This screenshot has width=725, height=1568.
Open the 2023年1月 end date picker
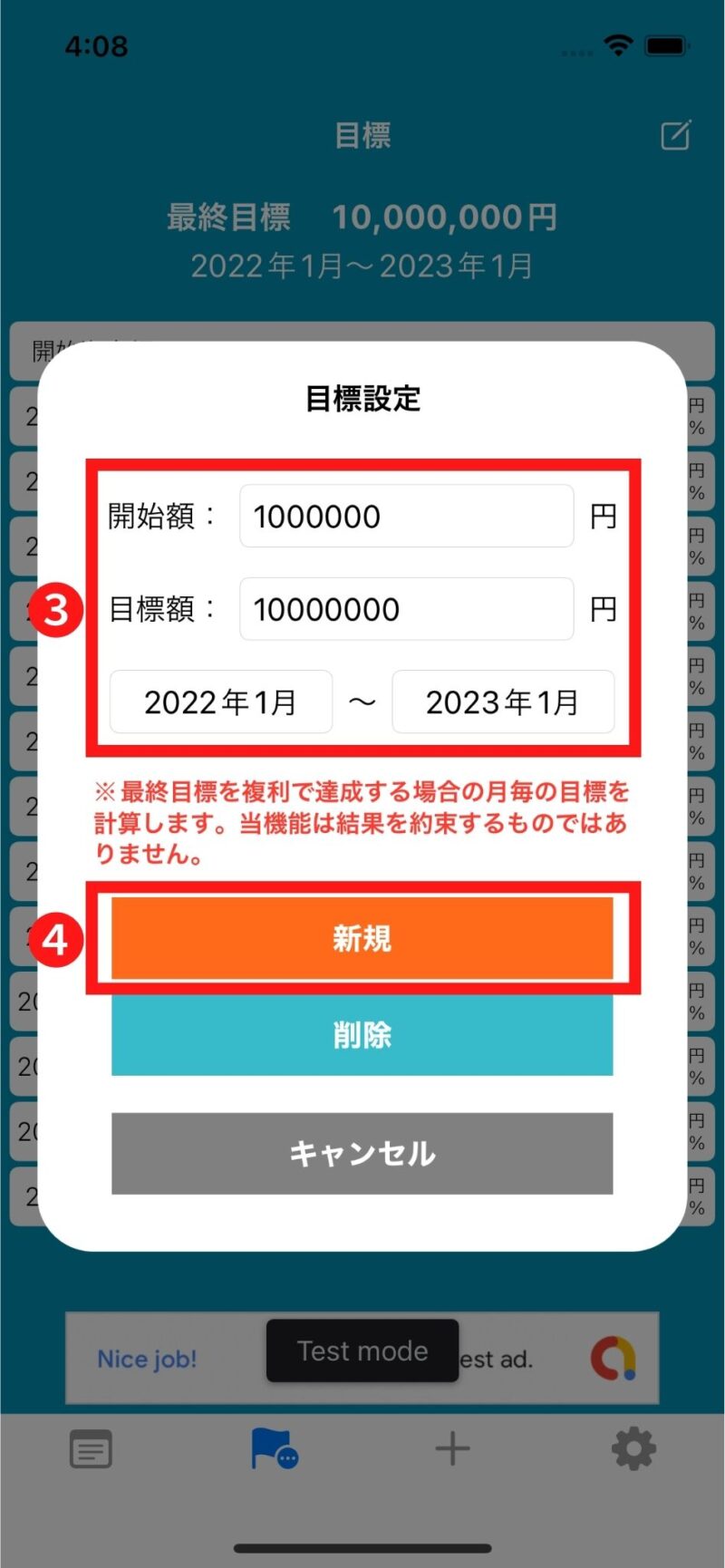click(x=503, y=702)
